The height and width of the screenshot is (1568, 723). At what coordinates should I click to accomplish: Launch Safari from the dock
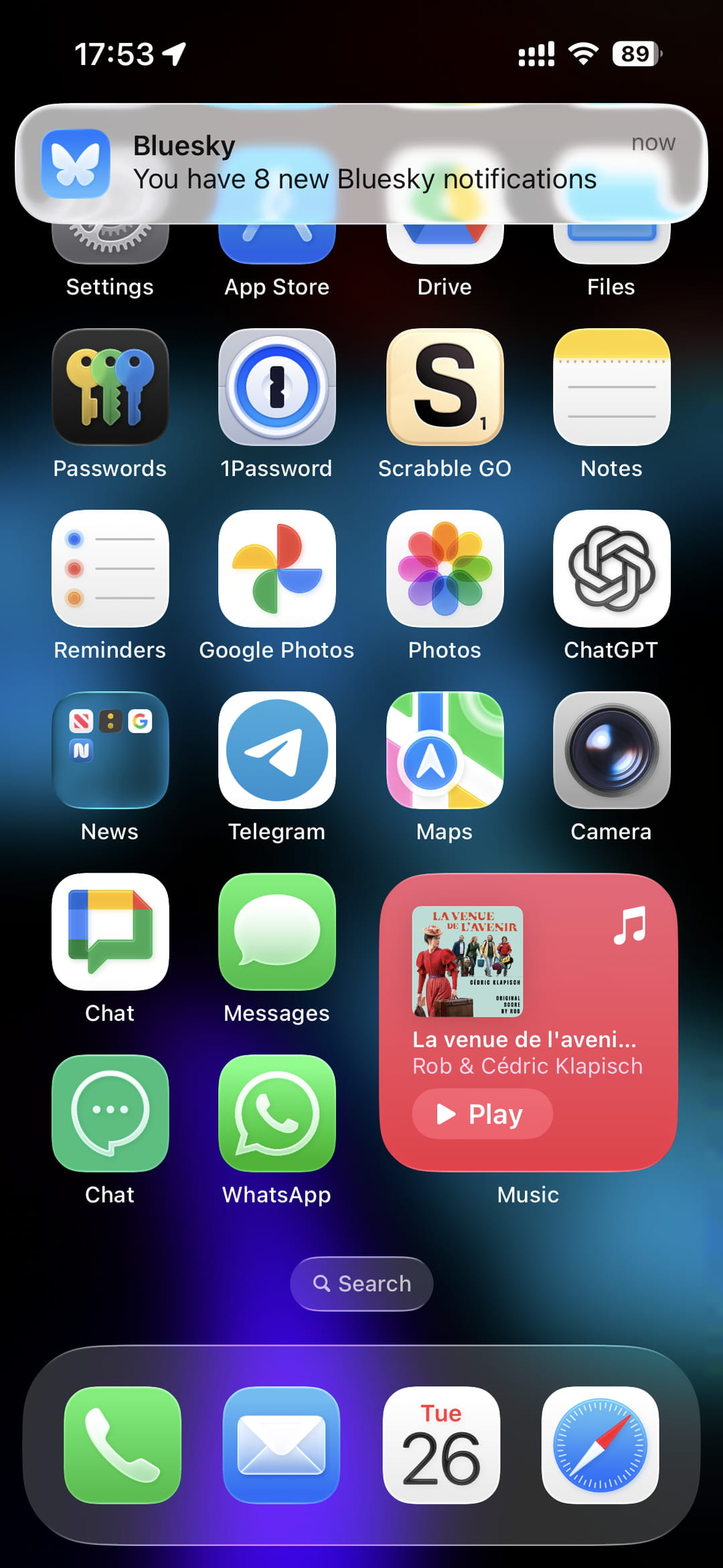(x=600, y=1445)
